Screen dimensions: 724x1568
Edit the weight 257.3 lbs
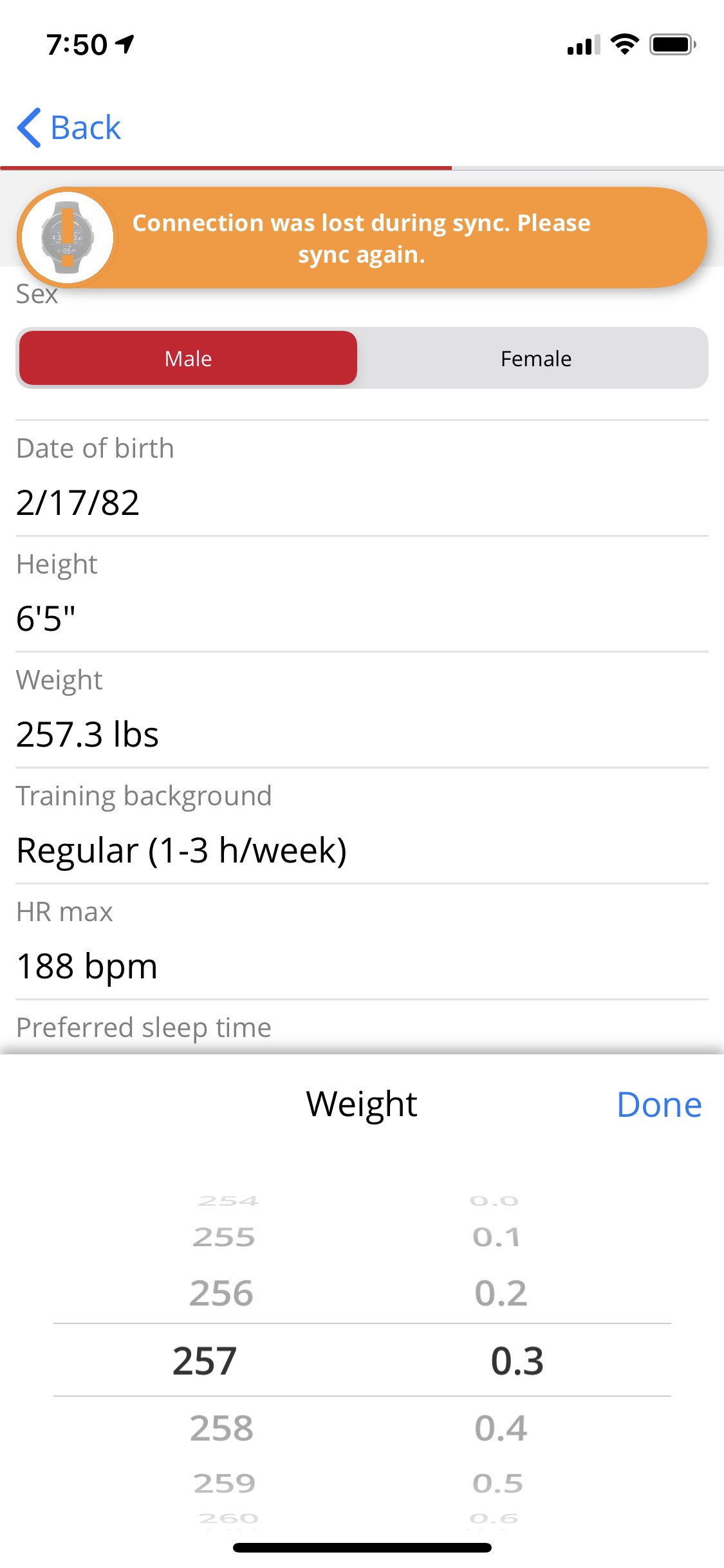[362, 710]
